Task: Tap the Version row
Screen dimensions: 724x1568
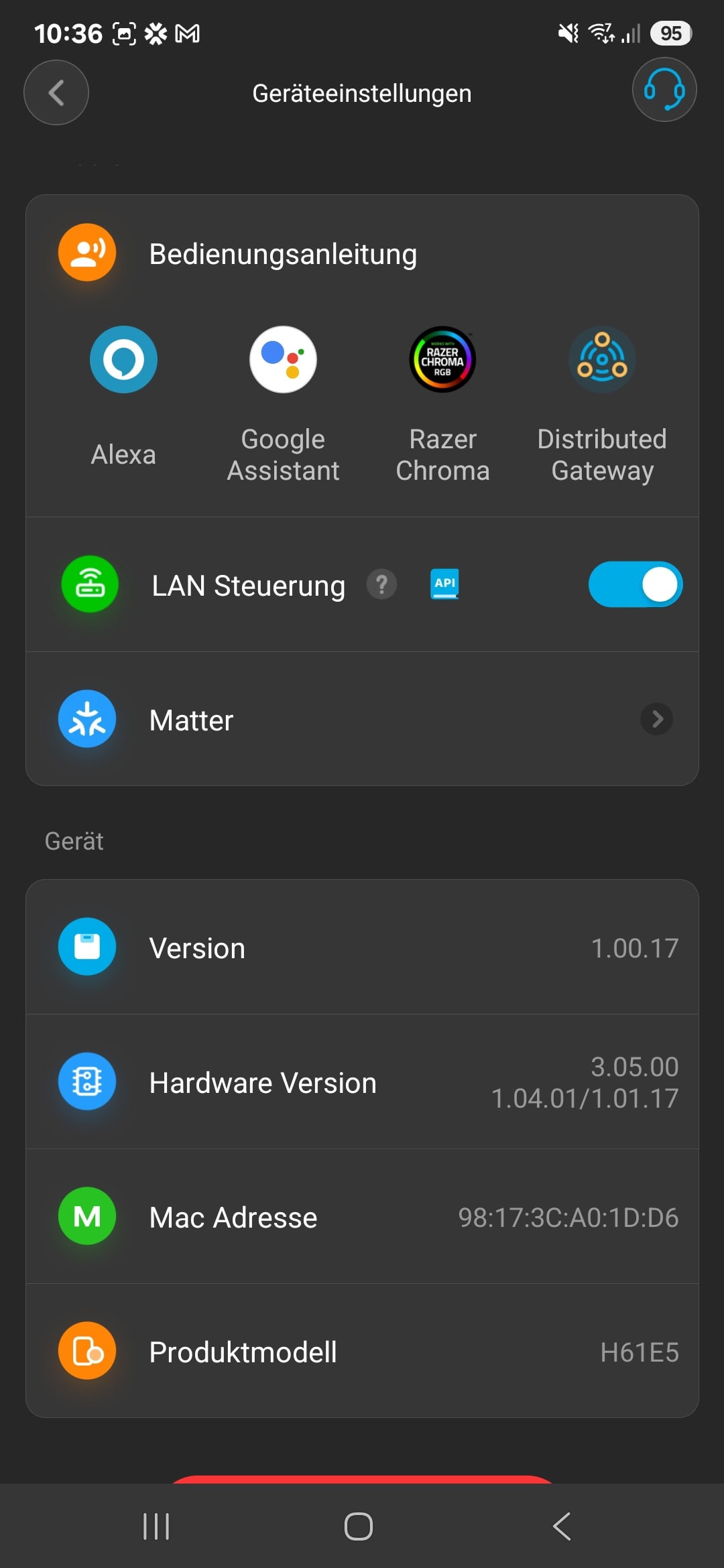Action: (x=362, y=948)
